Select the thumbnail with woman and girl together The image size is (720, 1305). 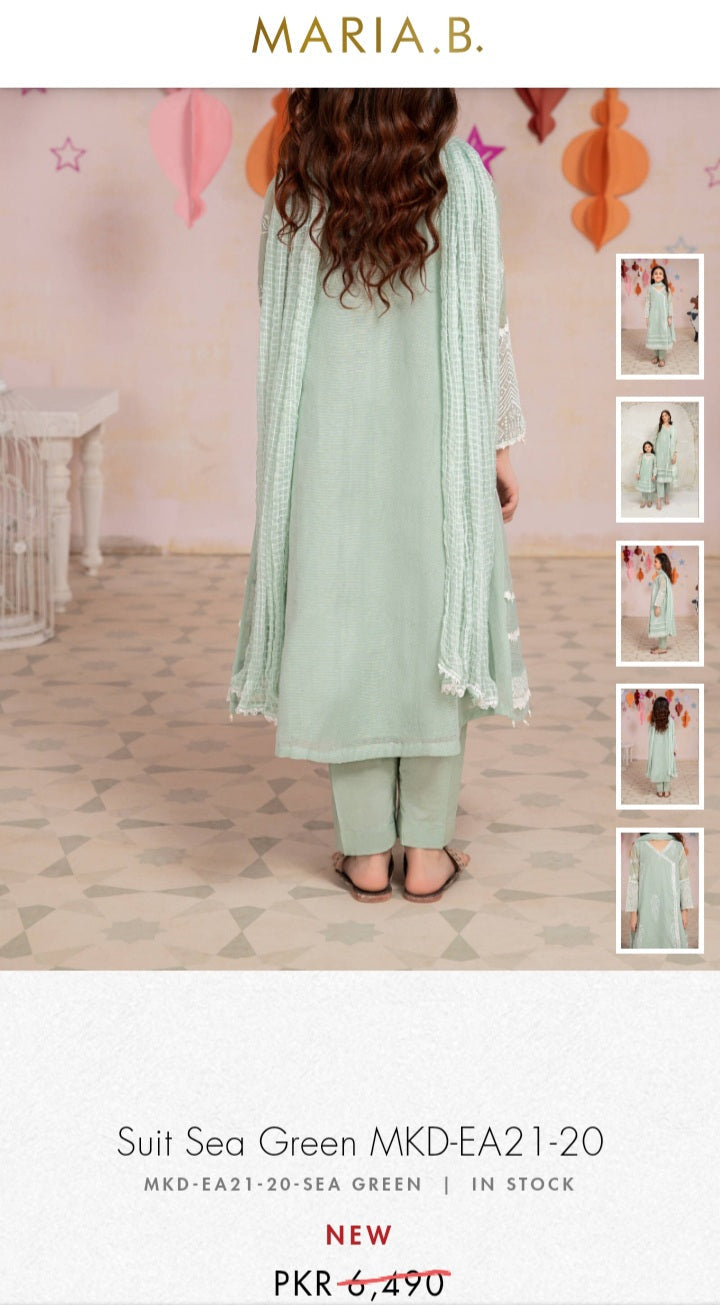[659, 459]
